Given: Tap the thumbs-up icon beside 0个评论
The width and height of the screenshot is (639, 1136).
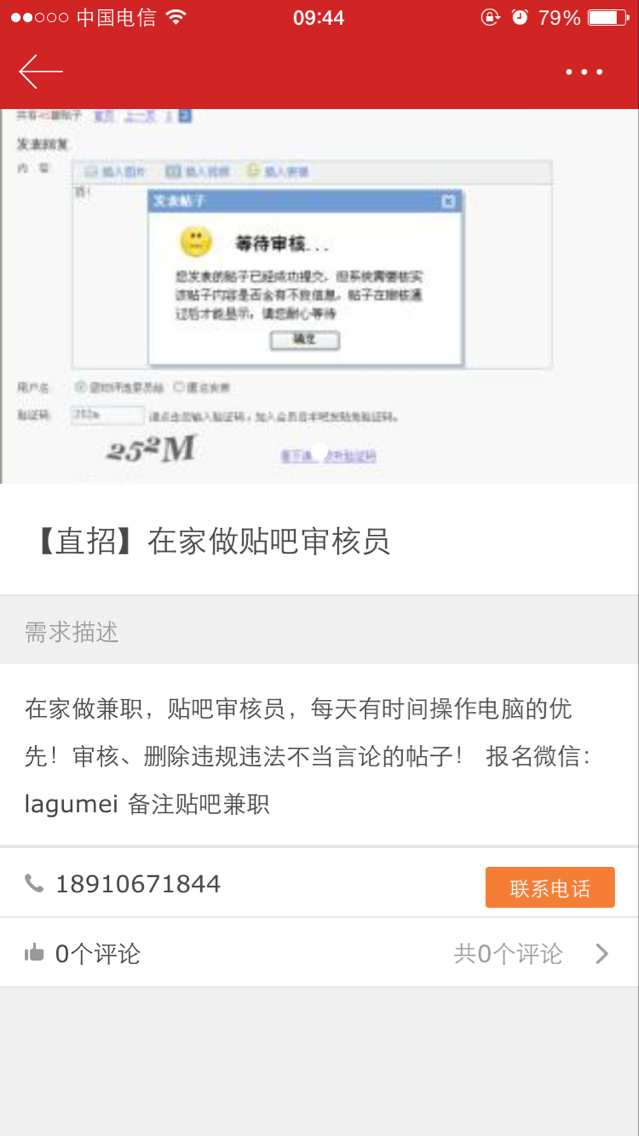Looking at the screenshot, I should click(35, 954).
